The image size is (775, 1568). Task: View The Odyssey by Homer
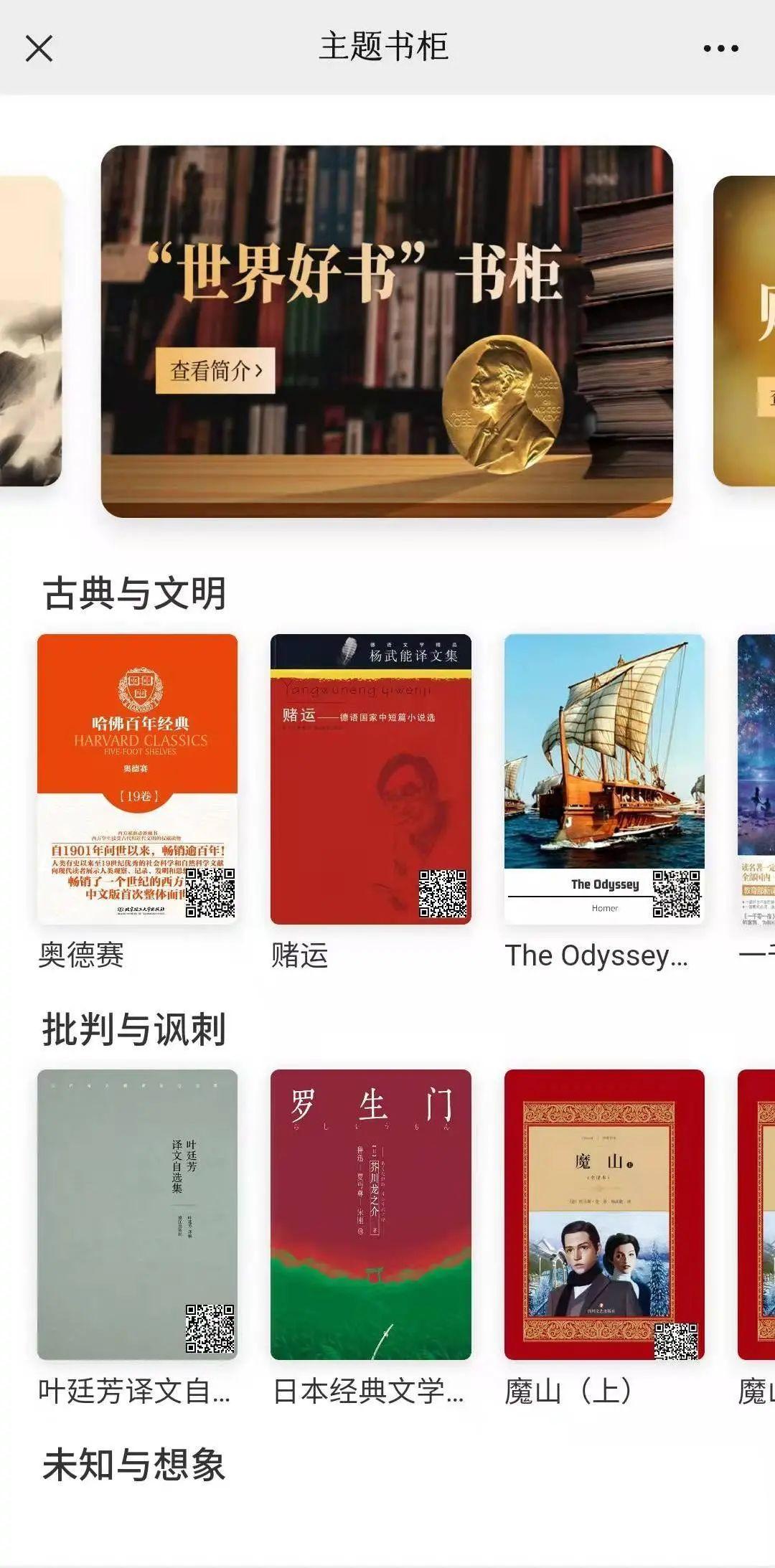point(604,778)
